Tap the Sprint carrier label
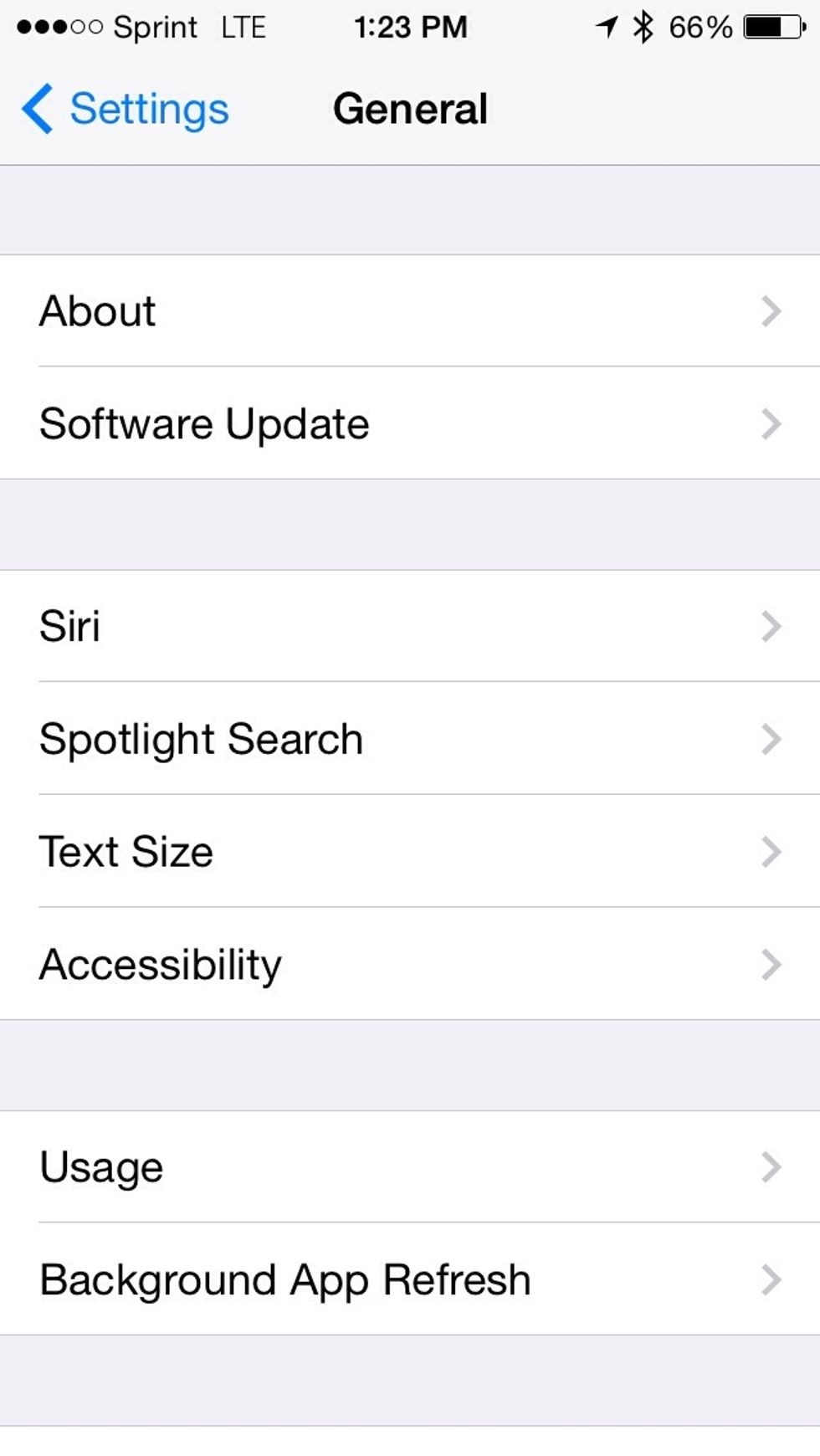Viewport: 820px width, 1456px height. click(155, 26)
